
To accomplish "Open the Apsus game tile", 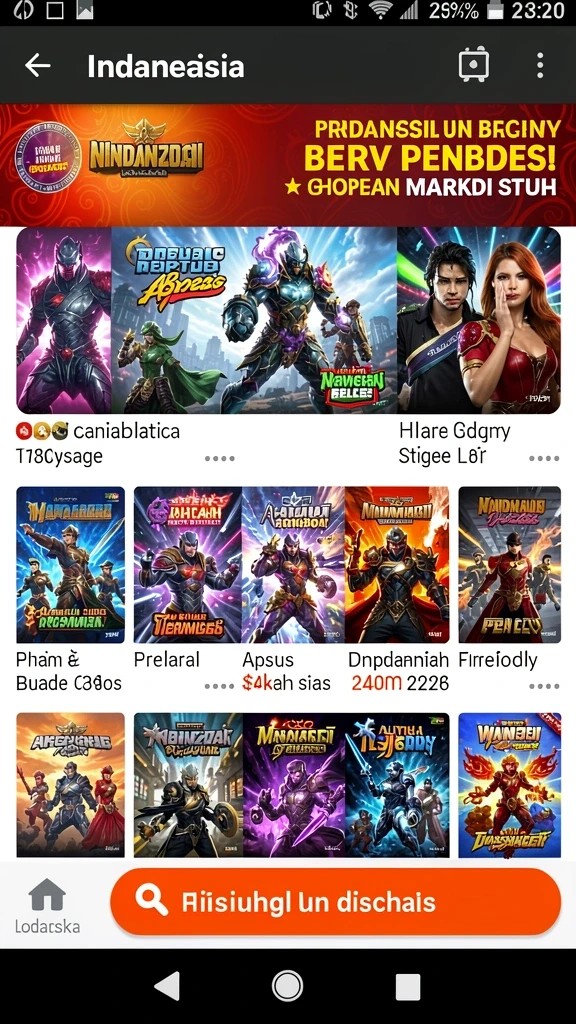I will coord(293,565).
